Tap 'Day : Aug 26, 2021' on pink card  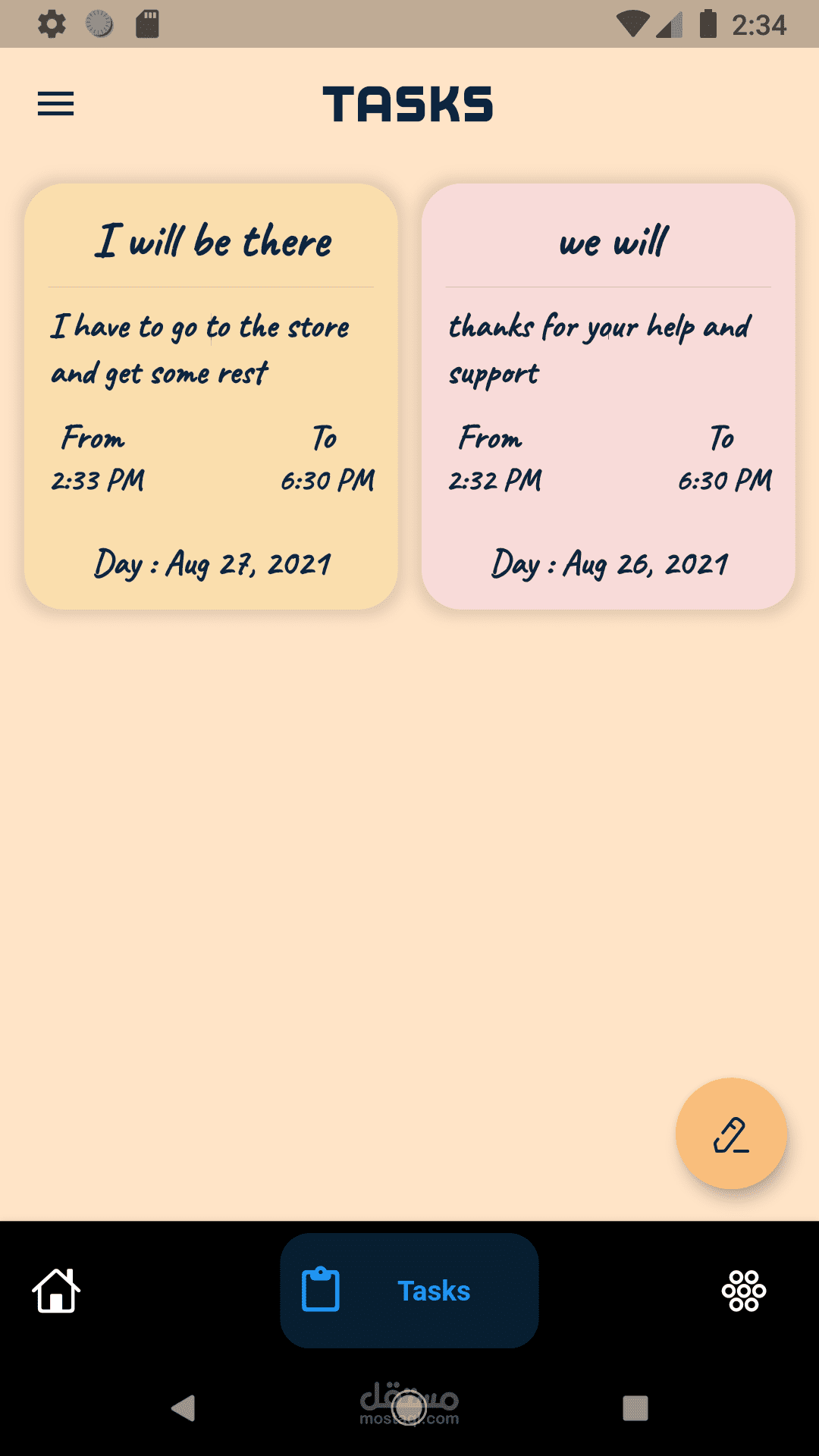coord(610,563)
